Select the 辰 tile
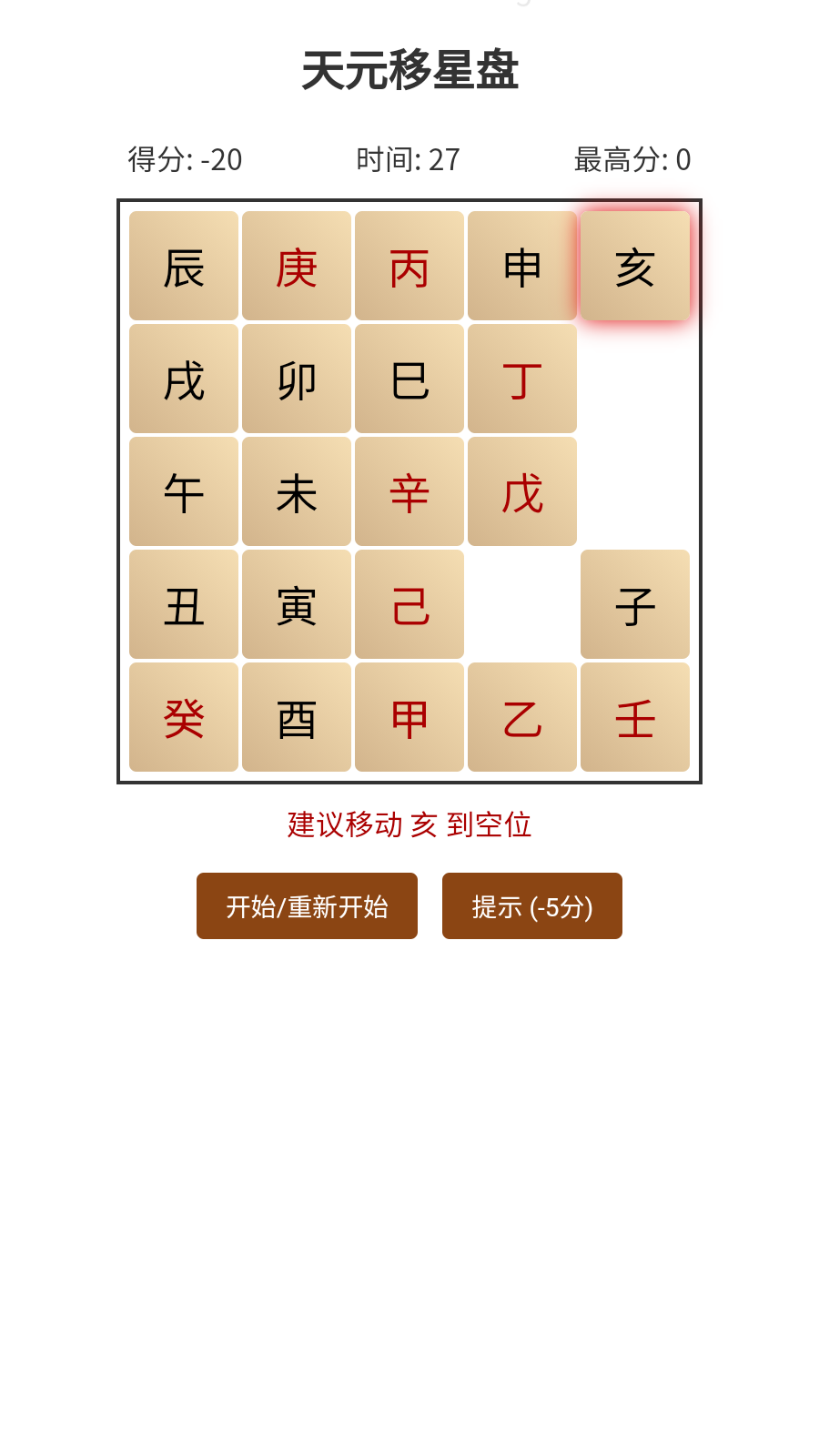 (x=184, y=266)
